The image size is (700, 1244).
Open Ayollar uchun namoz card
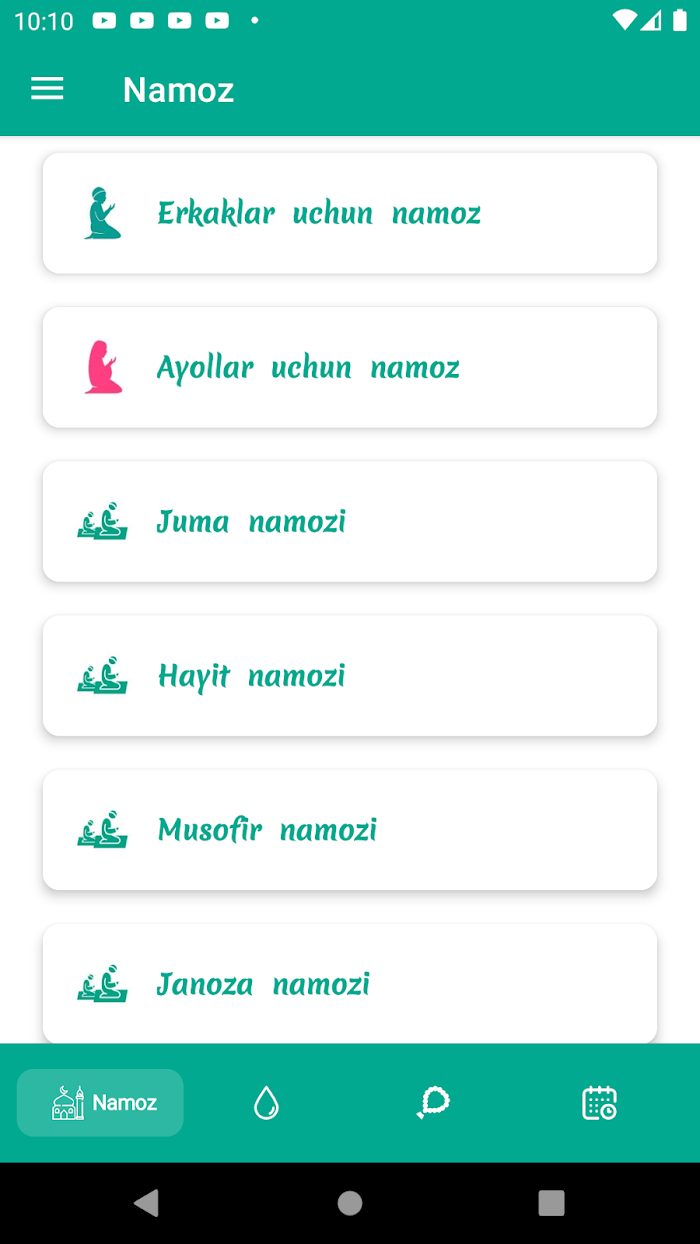[350, 367]
